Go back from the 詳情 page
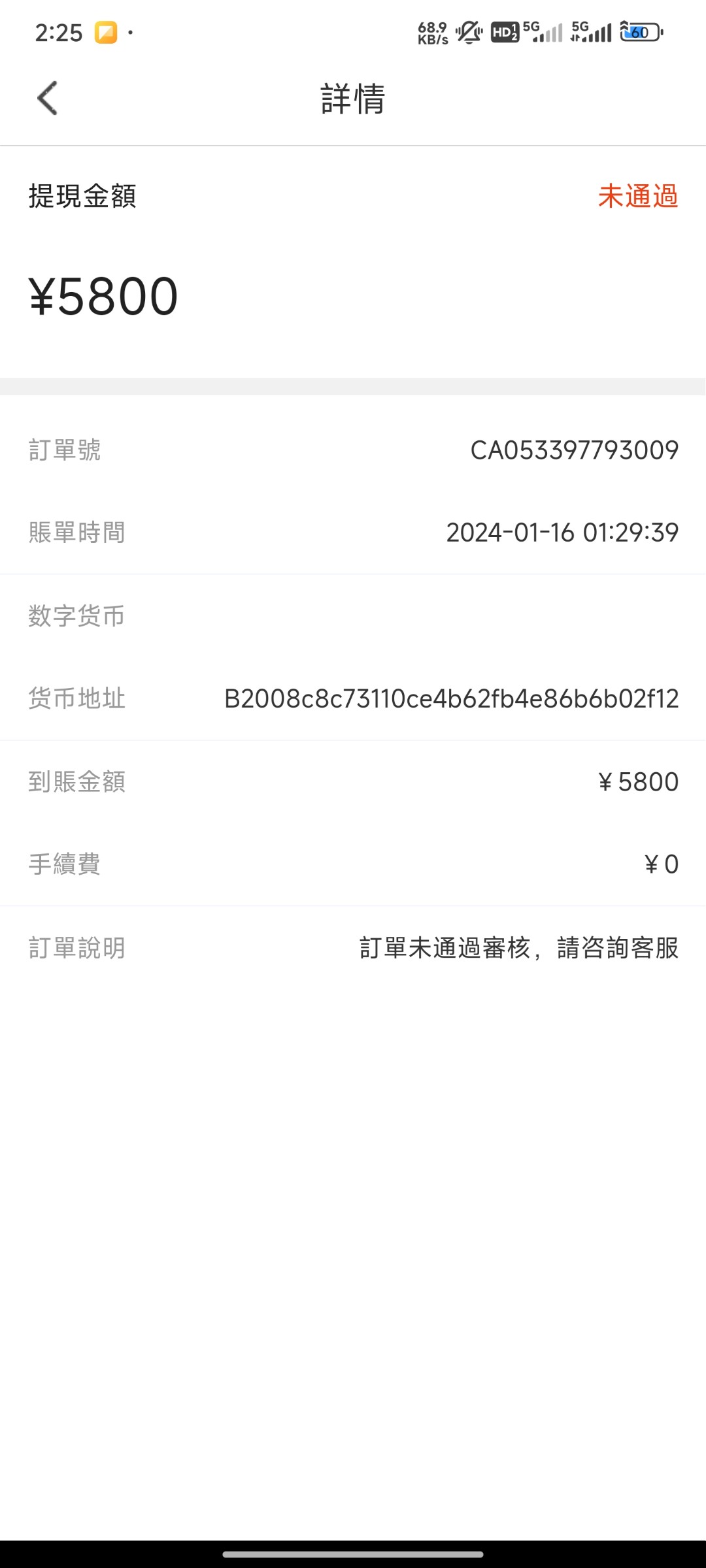This screenshot has height=1568, width=706. coord(48,98)
